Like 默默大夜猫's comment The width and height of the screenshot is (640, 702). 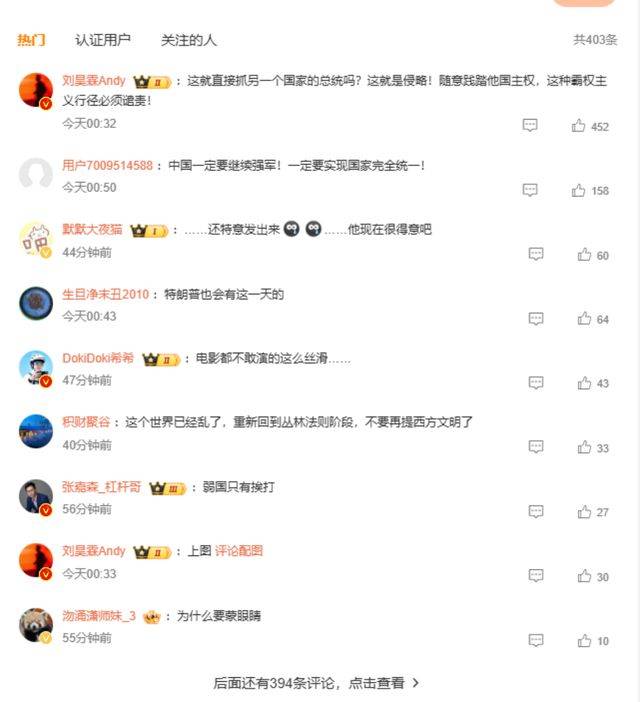click(584, 255)
